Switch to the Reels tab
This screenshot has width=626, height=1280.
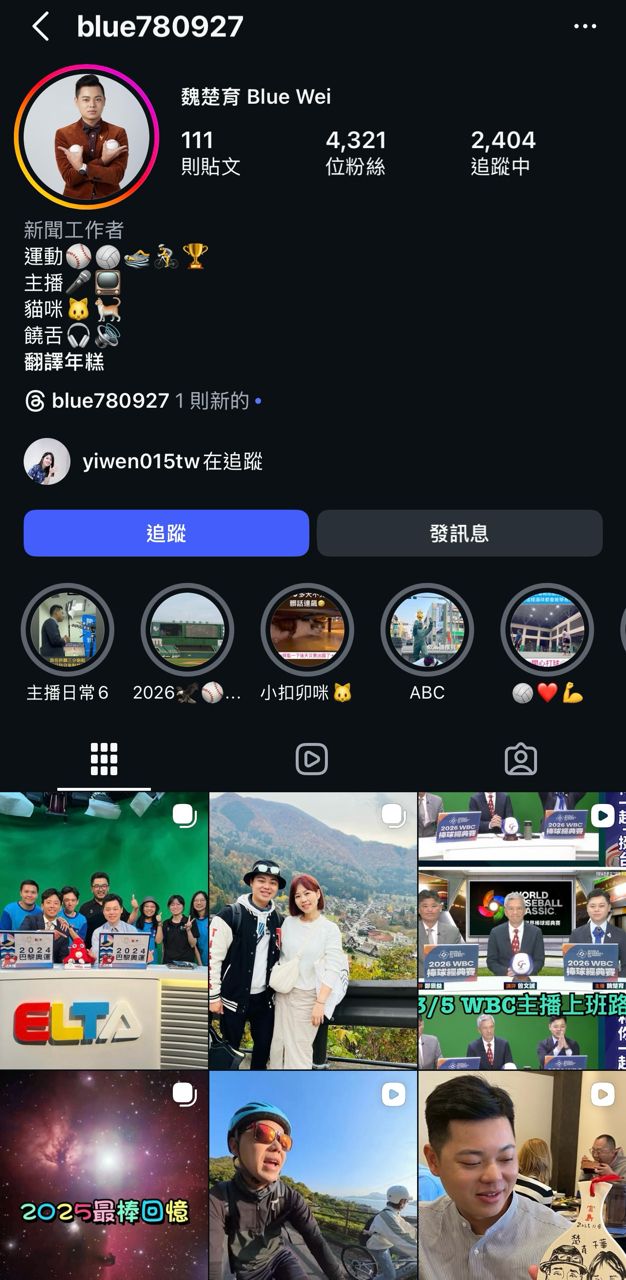coord(312,760)
